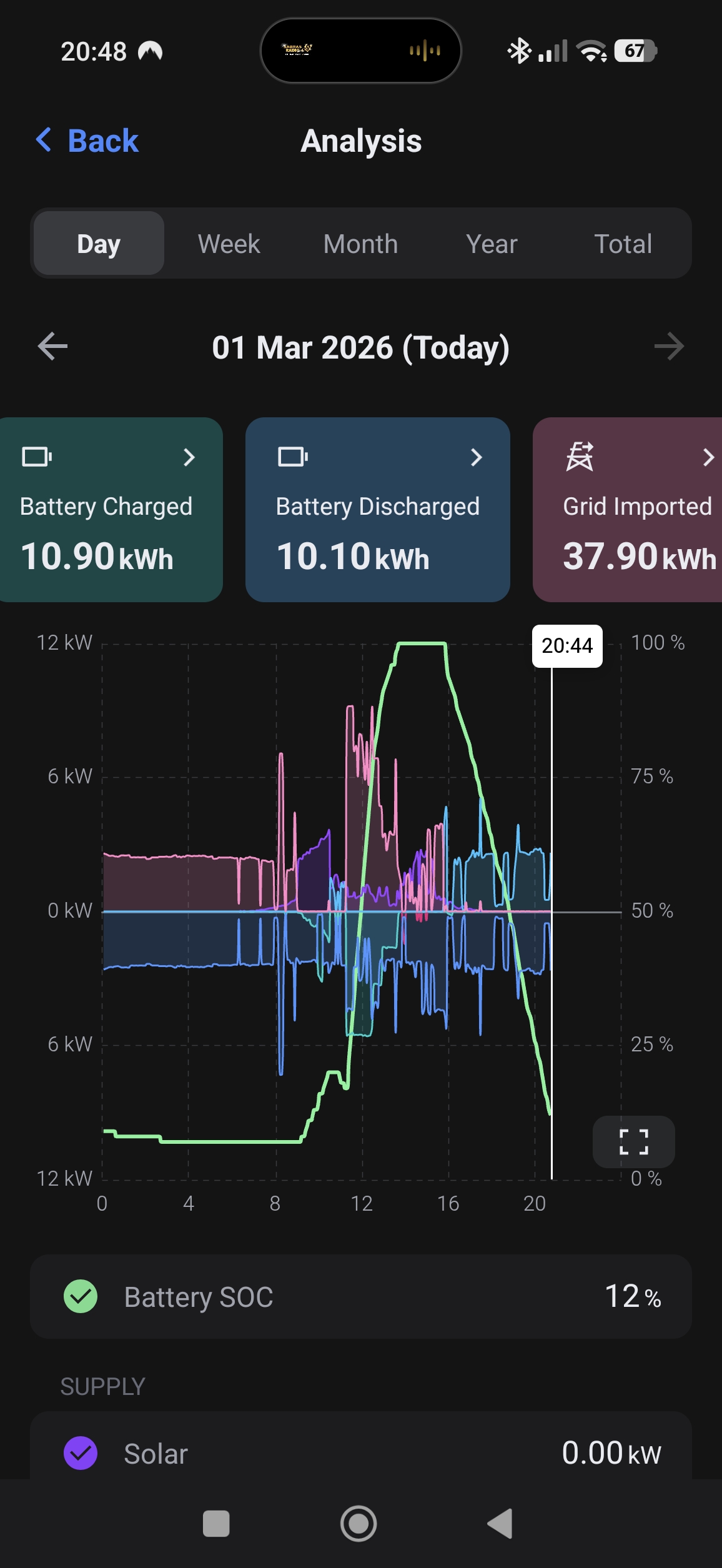This screenshot has height=1568, width=722.
Task: Go back from the Analysis screen
Action: point(87,141)
